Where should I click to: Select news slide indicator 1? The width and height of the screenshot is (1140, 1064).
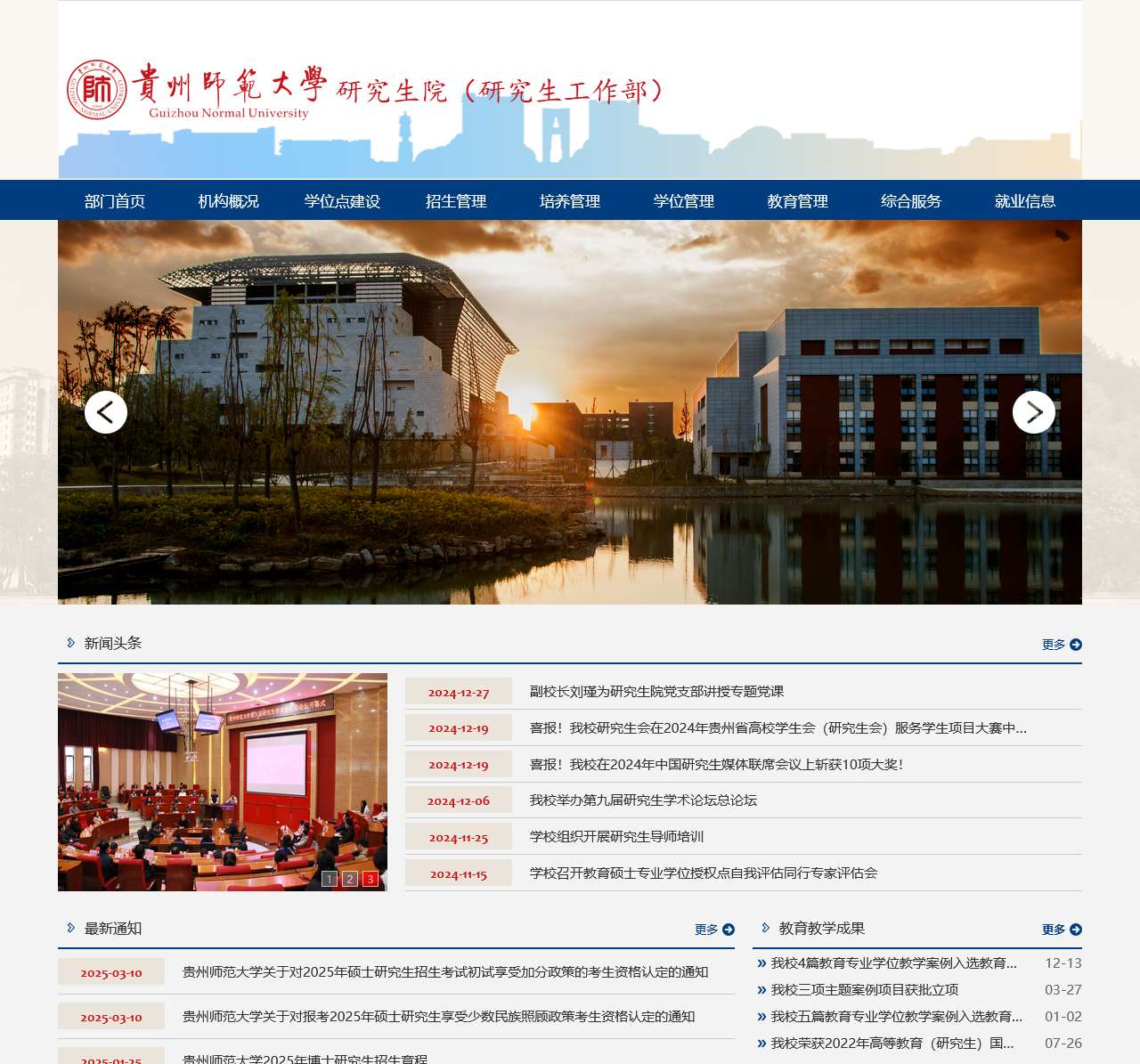(330, 879)
